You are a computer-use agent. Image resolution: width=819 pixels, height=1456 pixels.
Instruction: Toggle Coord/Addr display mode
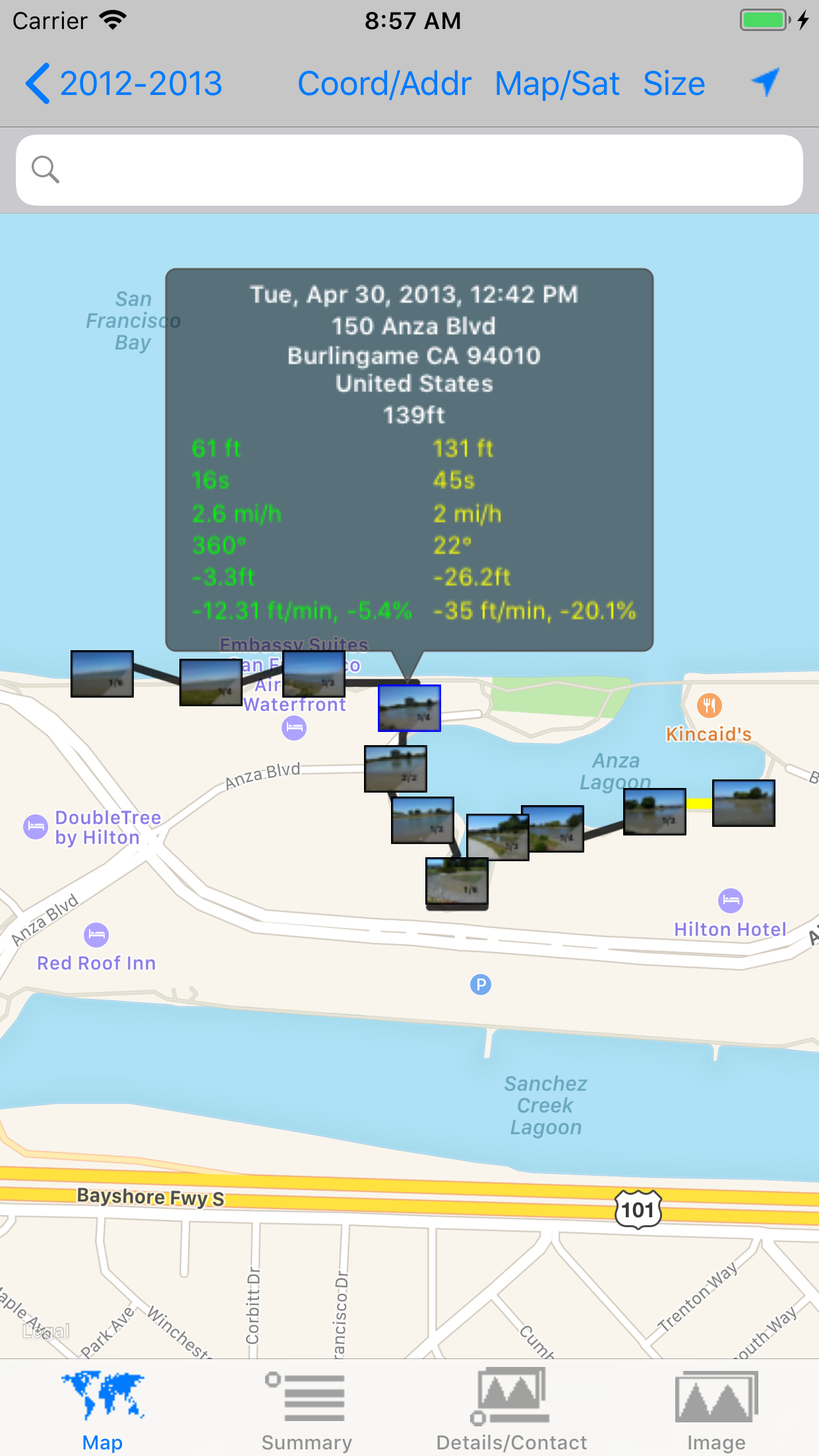pyautogui.click(x=383, y=83)
